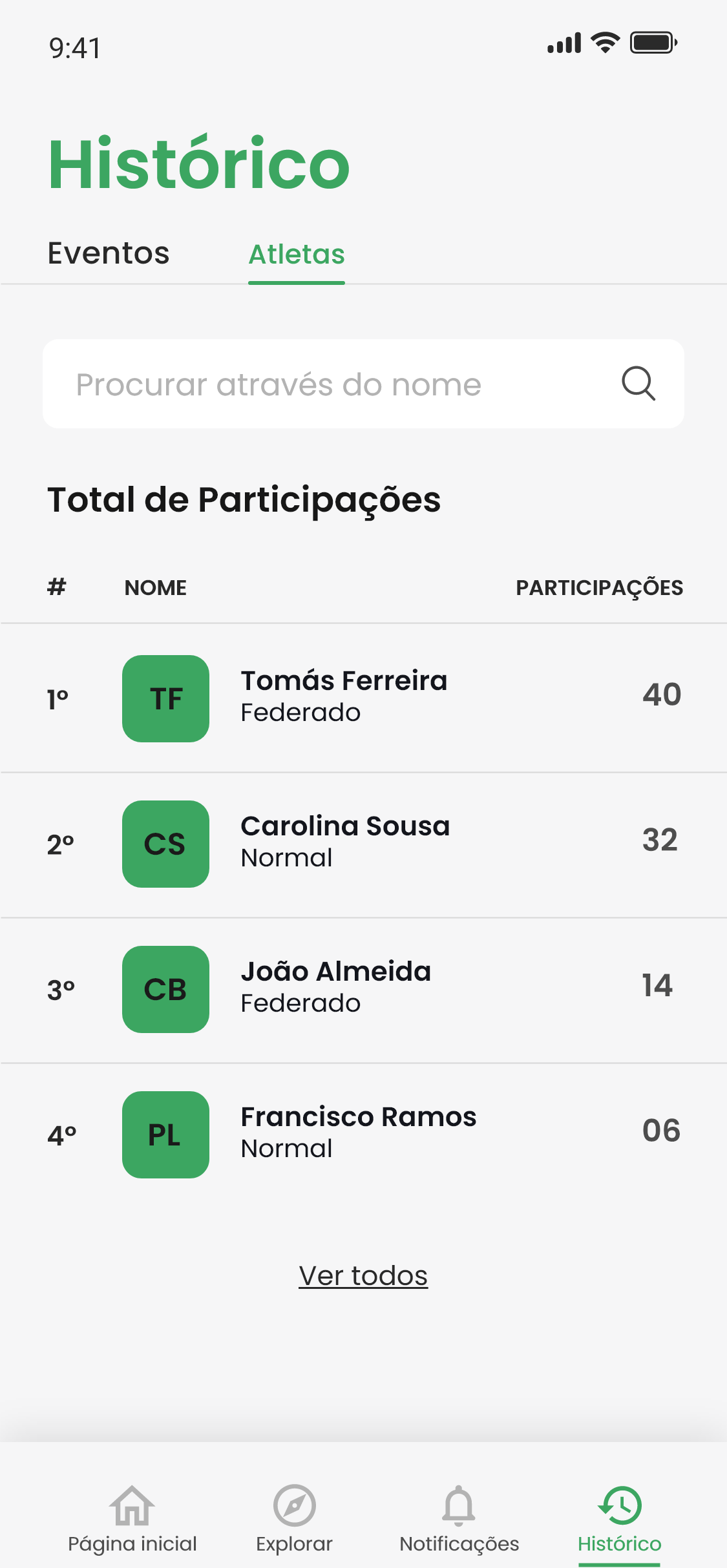Viewport: 727px width, 1568px height.
Task: Select the Atletas tab
Action: [297, 254]
